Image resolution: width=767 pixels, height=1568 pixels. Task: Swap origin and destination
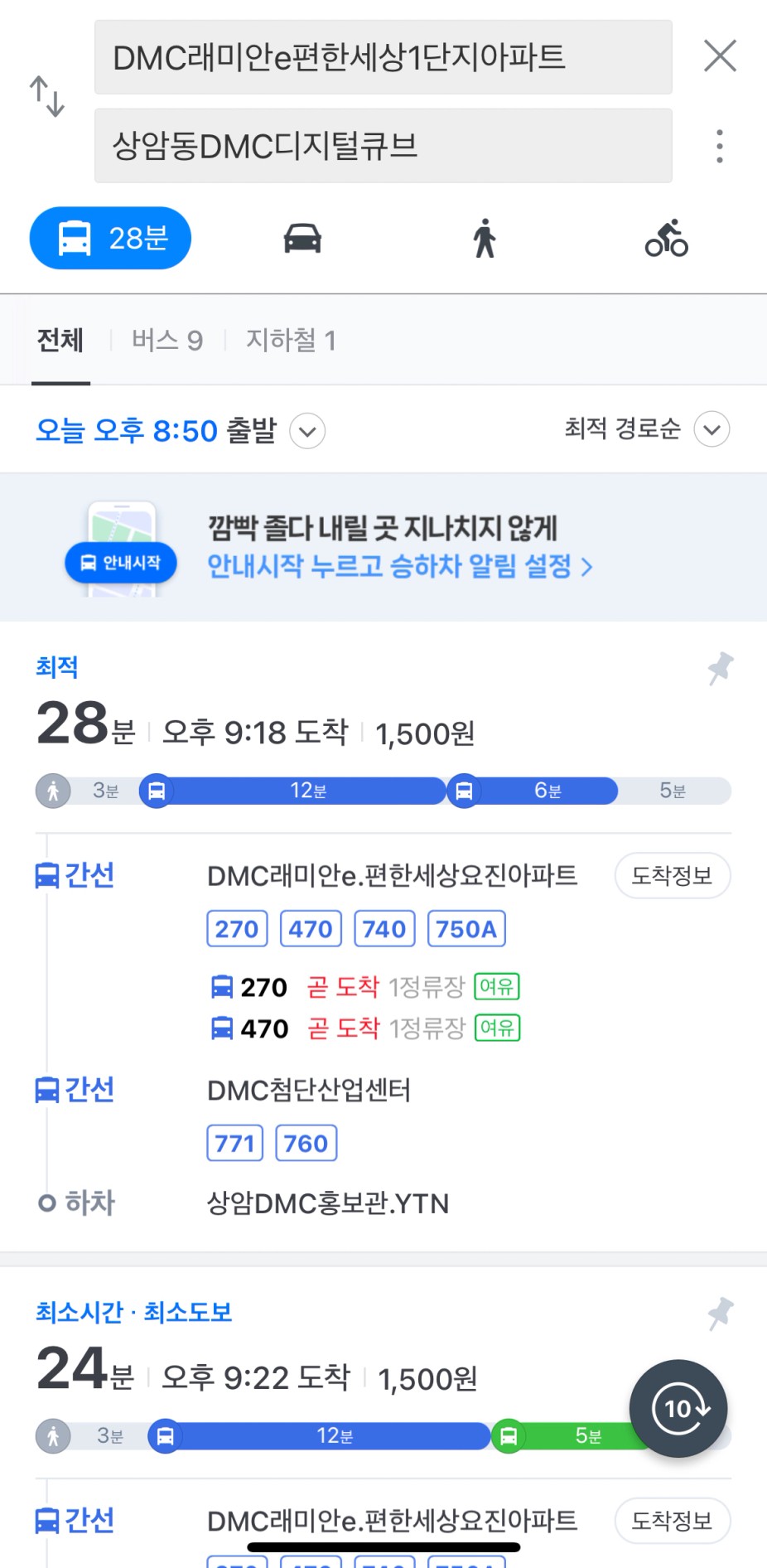[x=47, y=96]
